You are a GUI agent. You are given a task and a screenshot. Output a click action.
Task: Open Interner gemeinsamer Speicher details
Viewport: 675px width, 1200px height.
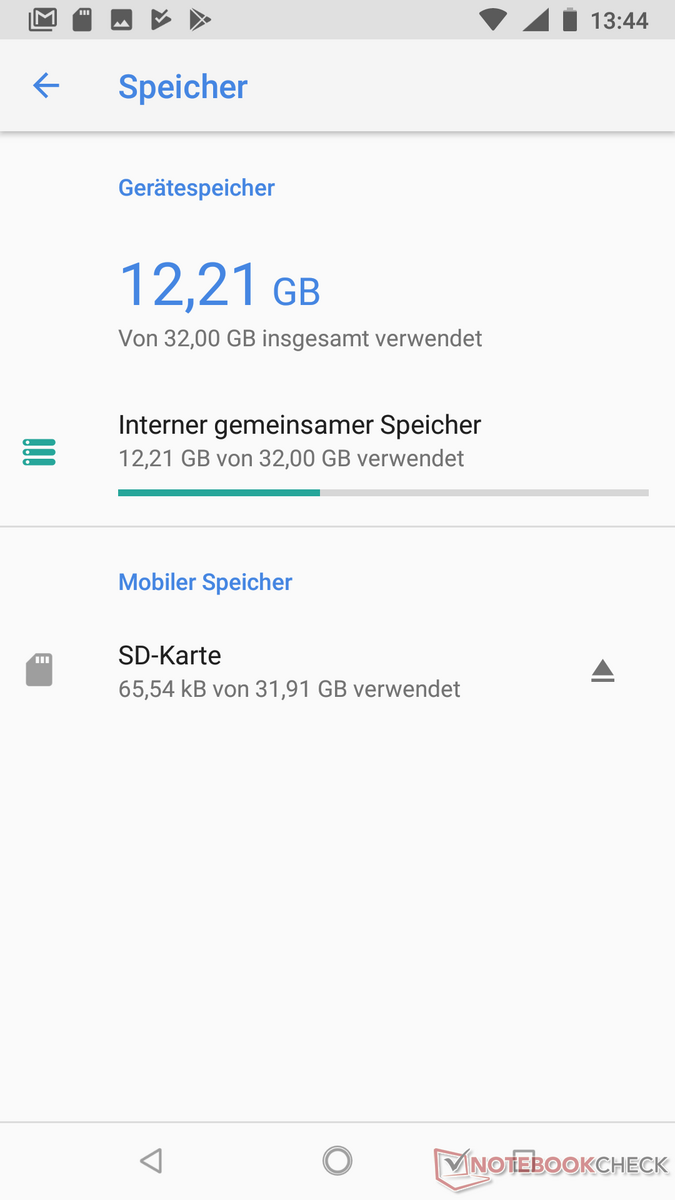(300, 441)
